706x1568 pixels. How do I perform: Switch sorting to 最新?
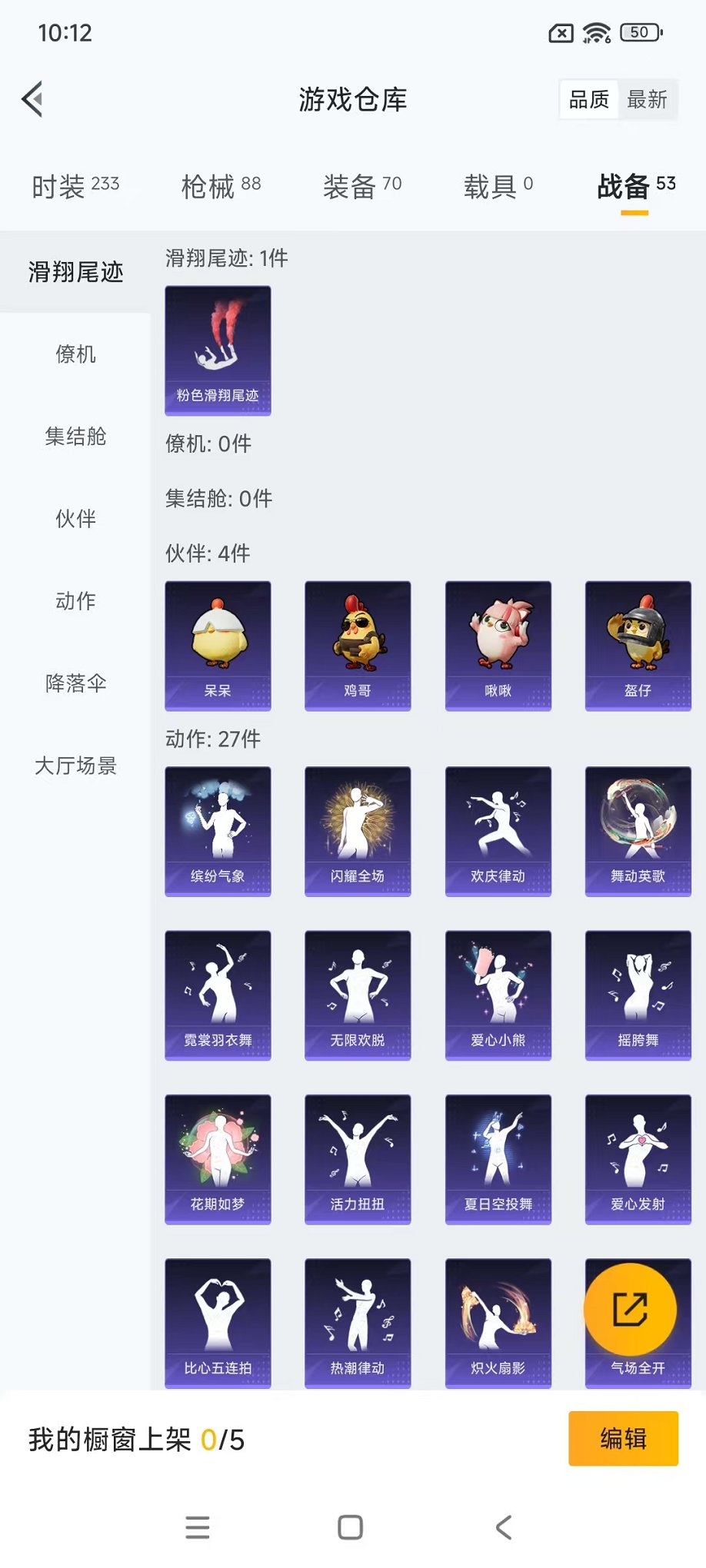[648, 98]
